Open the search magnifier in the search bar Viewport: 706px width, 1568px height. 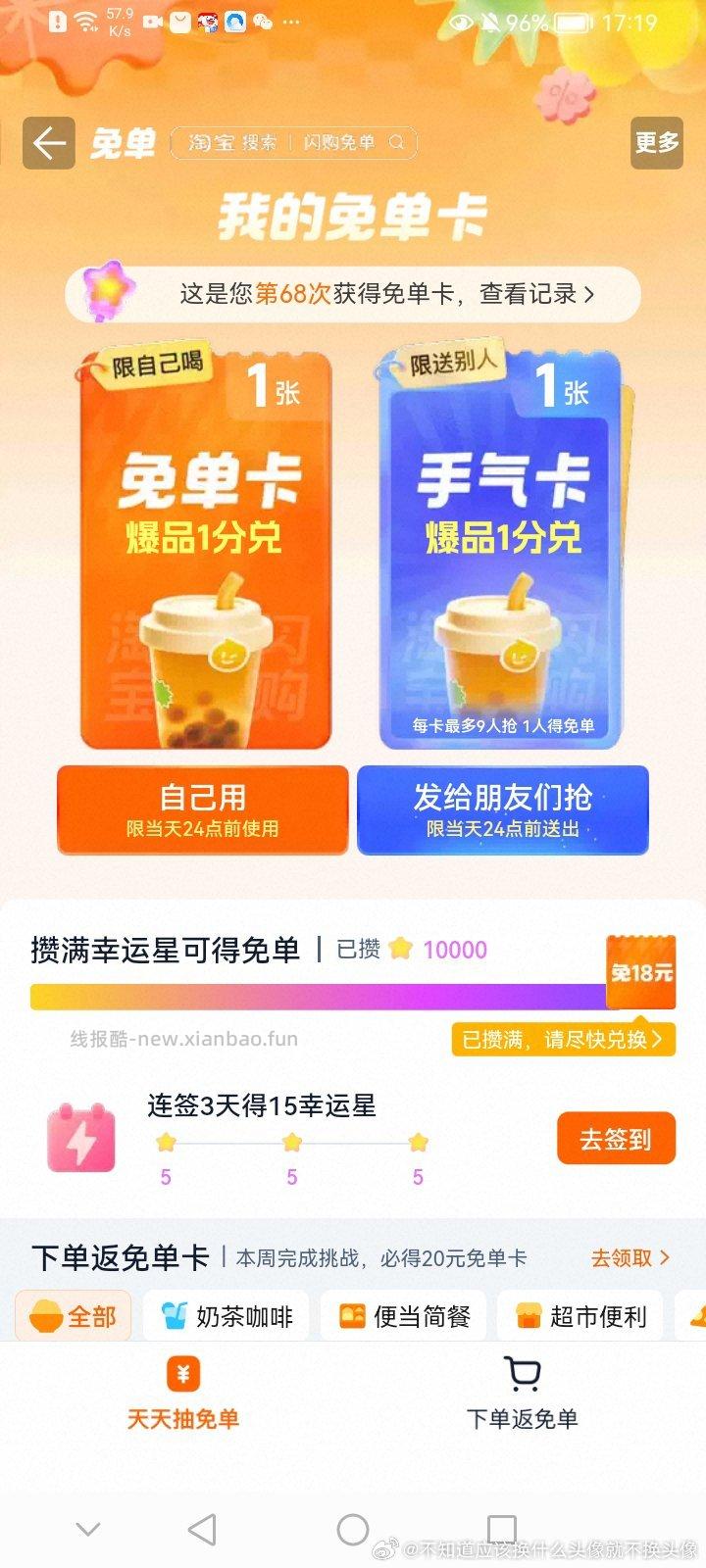pyautogui.click(x=396, y=142)
